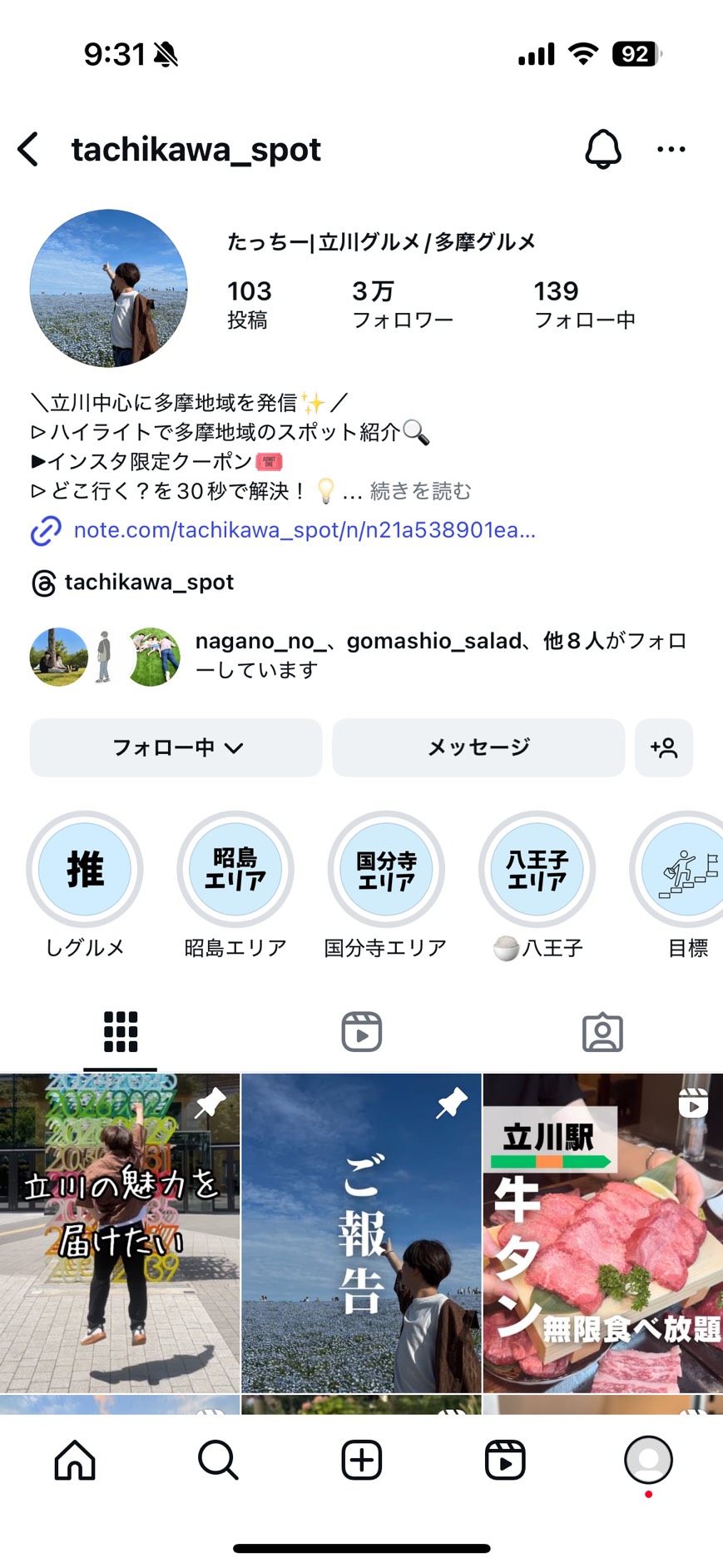Open the notifications bell
Screen dimensions: 723x1568
[x=603, y=150]
